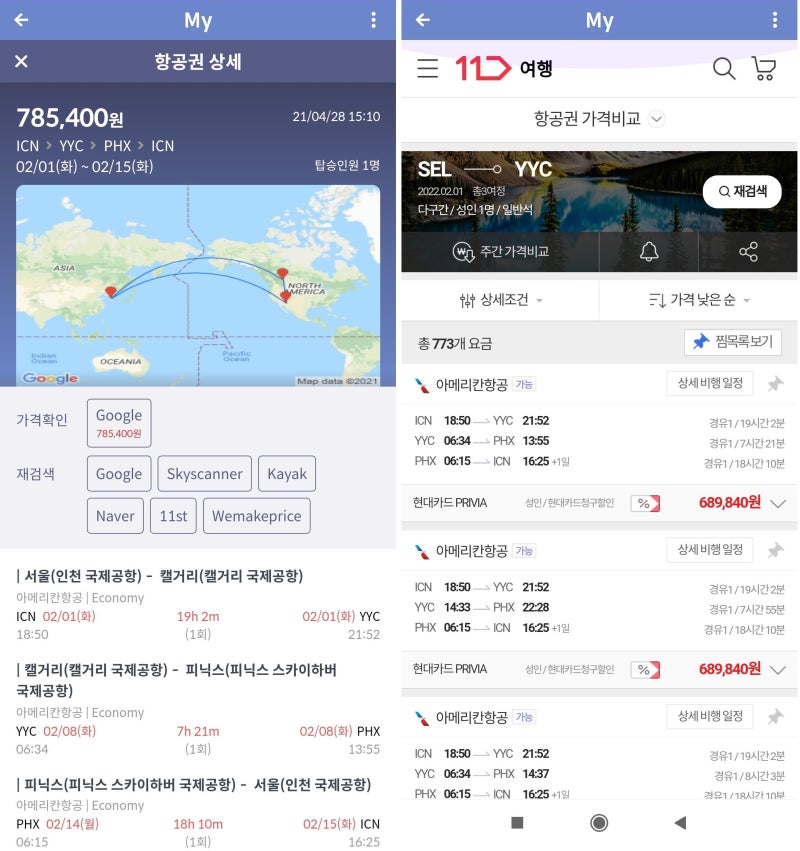Open the shopping cart

click(764, 68)
